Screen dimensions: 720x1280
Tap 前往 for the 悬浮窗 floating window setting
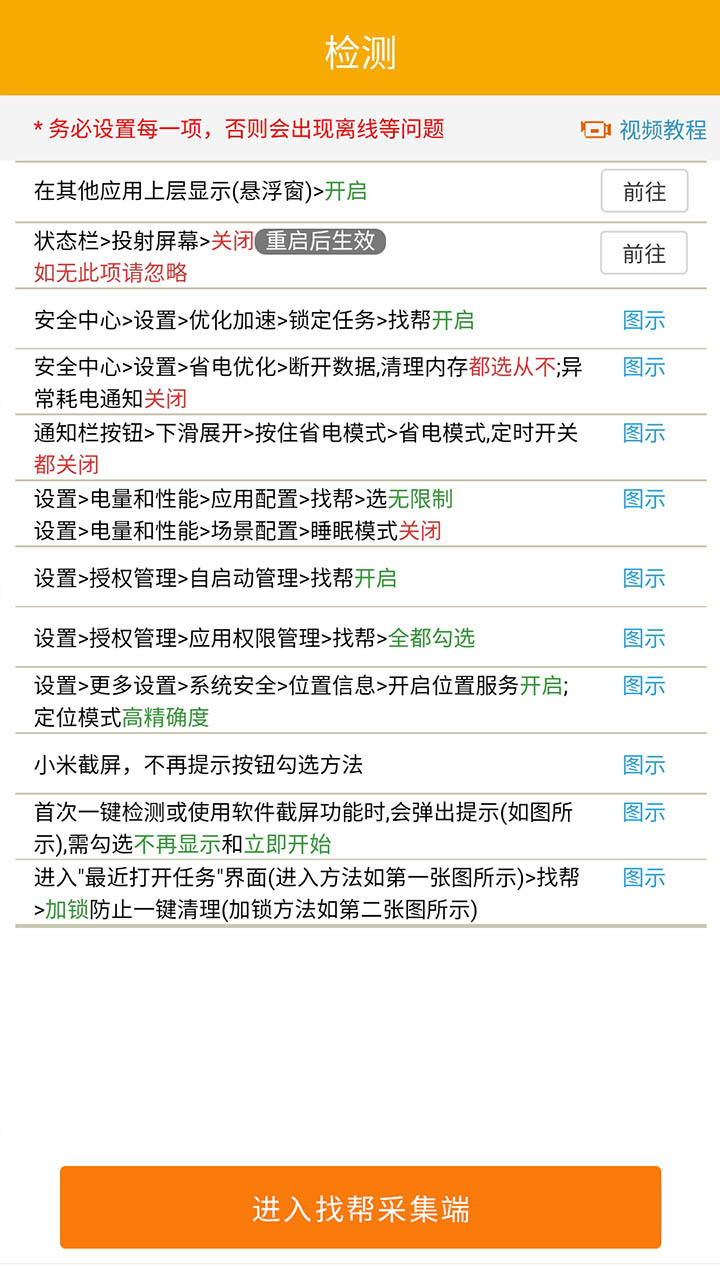[644, 191]
